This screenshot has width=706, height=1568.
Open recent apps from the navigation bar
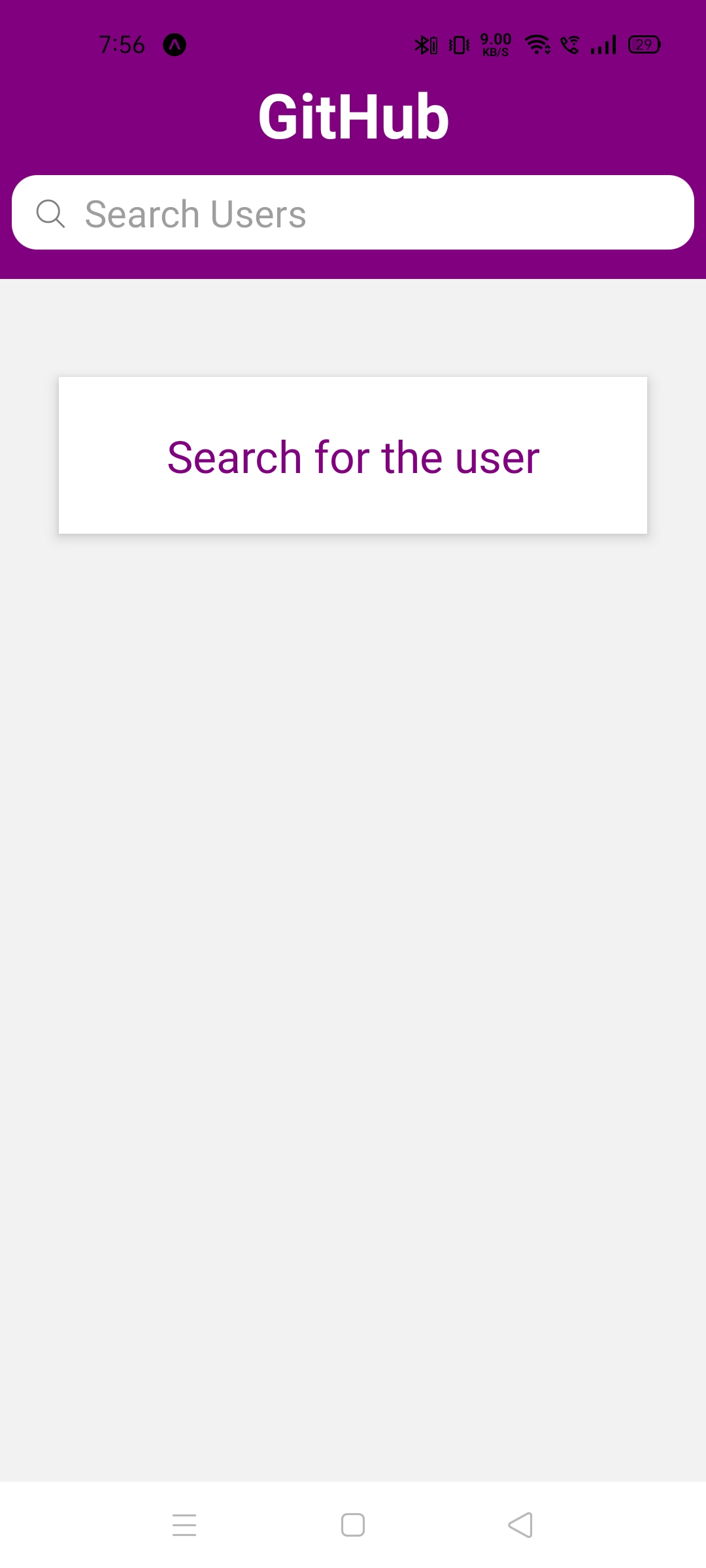click(184, 1525)
